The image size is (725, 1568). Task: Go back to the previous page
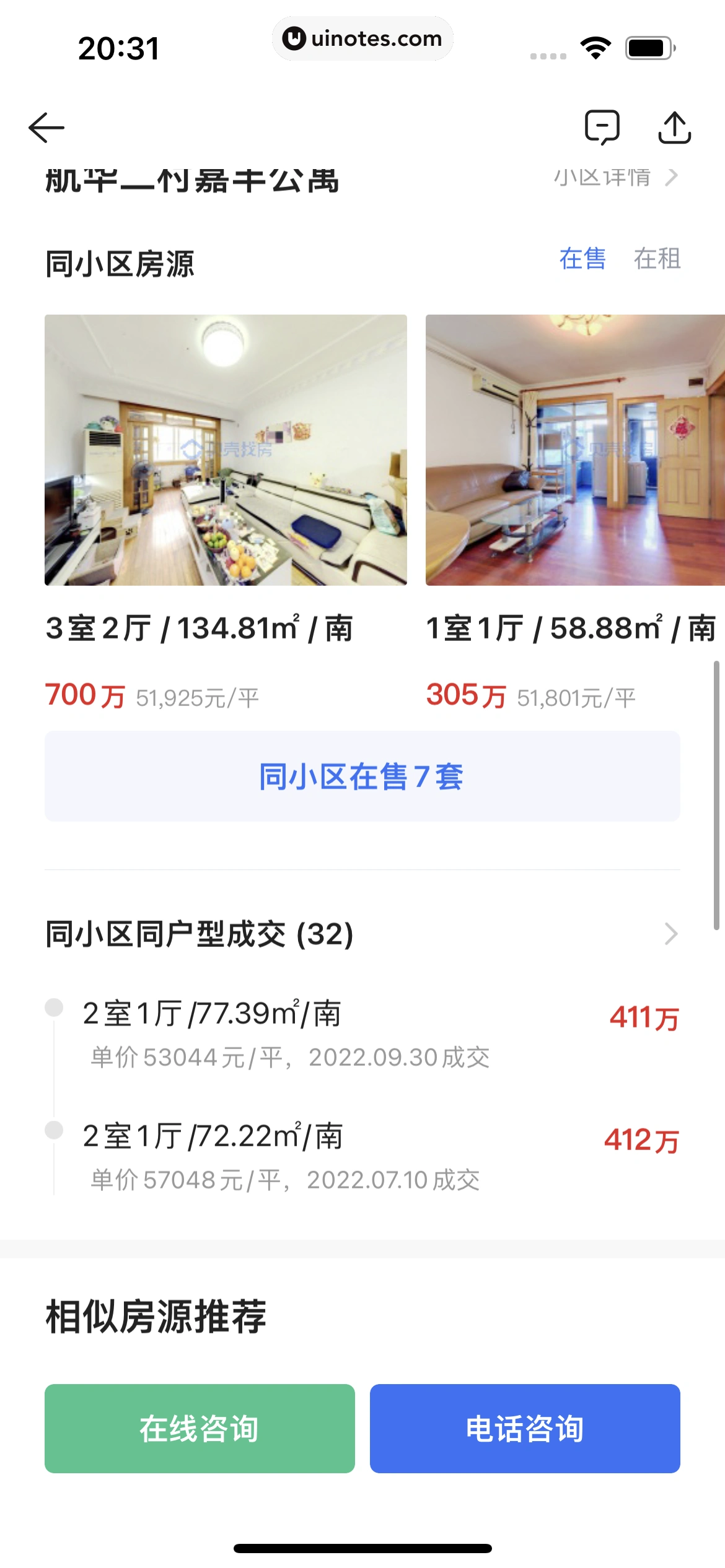tap(46, 128)
